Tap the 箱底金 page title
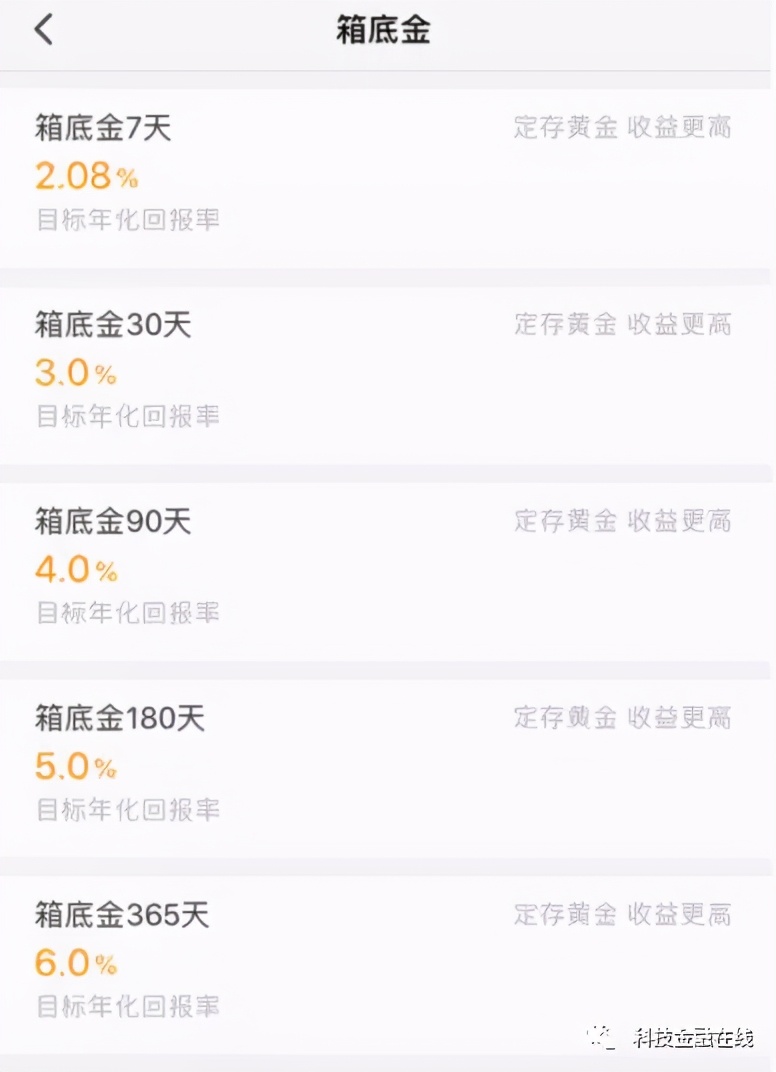The height and width of the screenshot is (1072, 776). point(383,30)
